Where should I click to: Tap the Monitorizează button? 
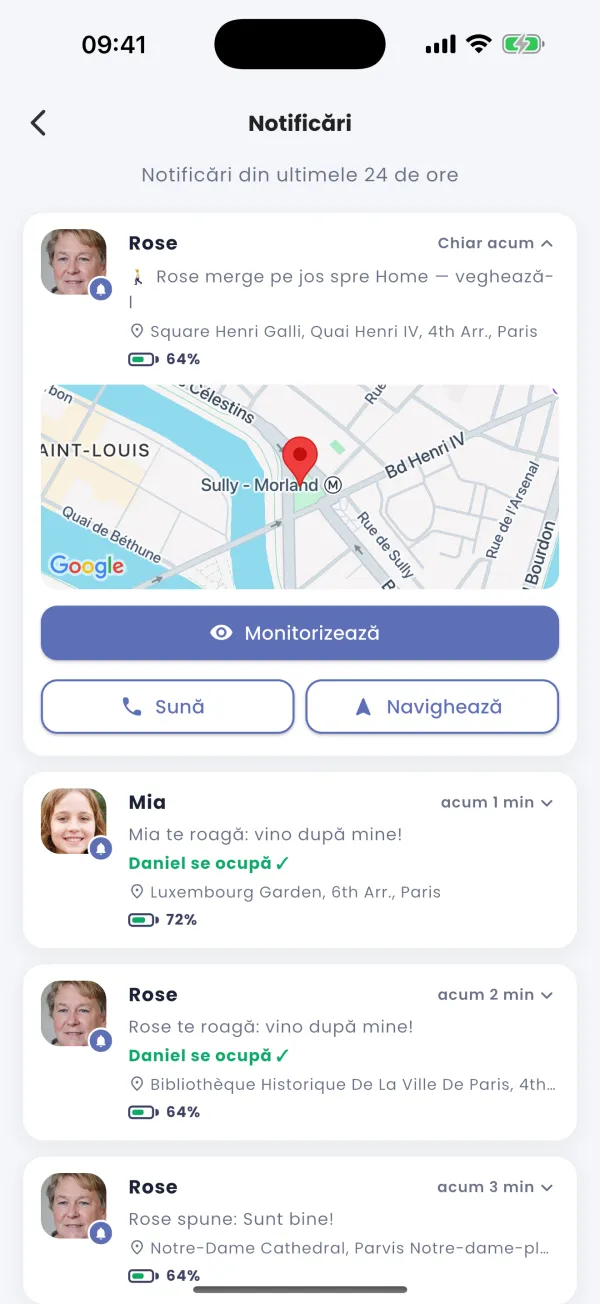coord(300,633)
